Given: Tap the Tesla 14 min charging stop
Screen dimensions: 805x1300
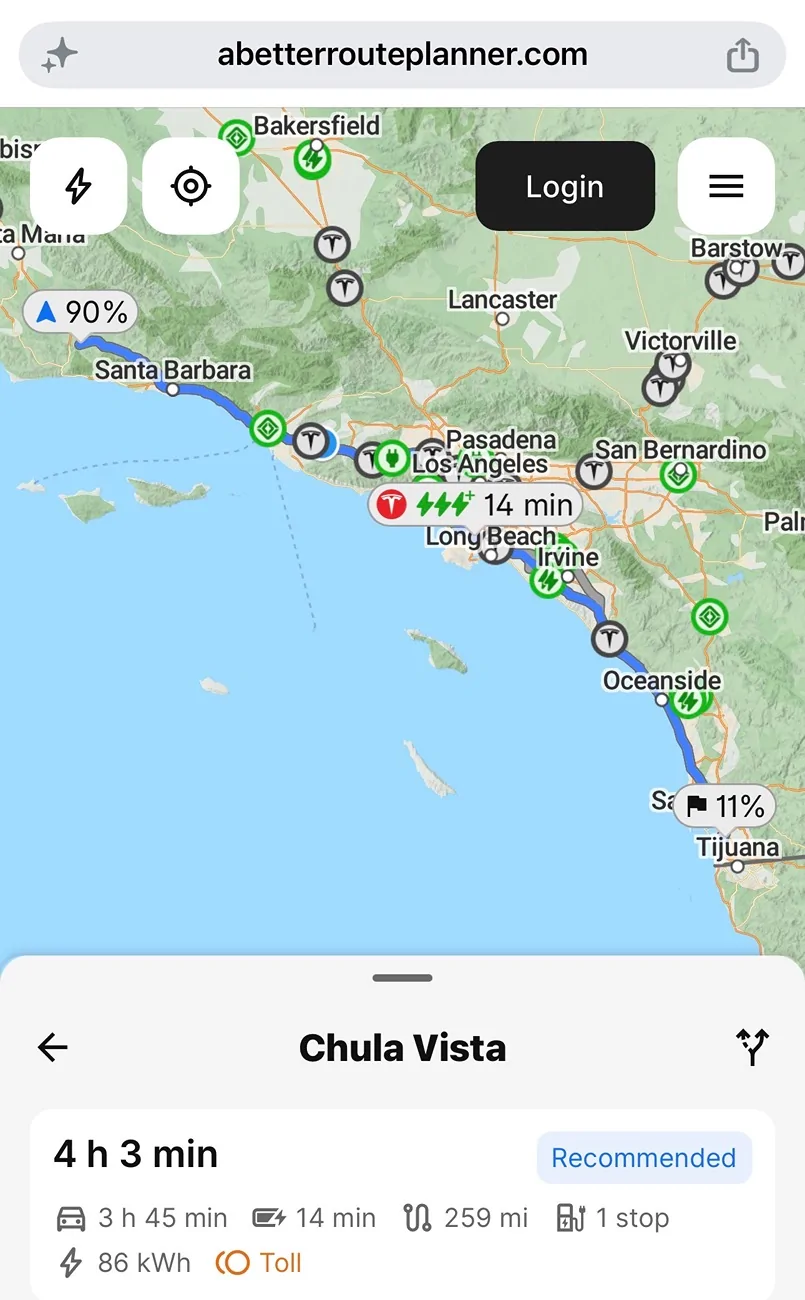Looking at the screenshot, I should coord(475,505).
